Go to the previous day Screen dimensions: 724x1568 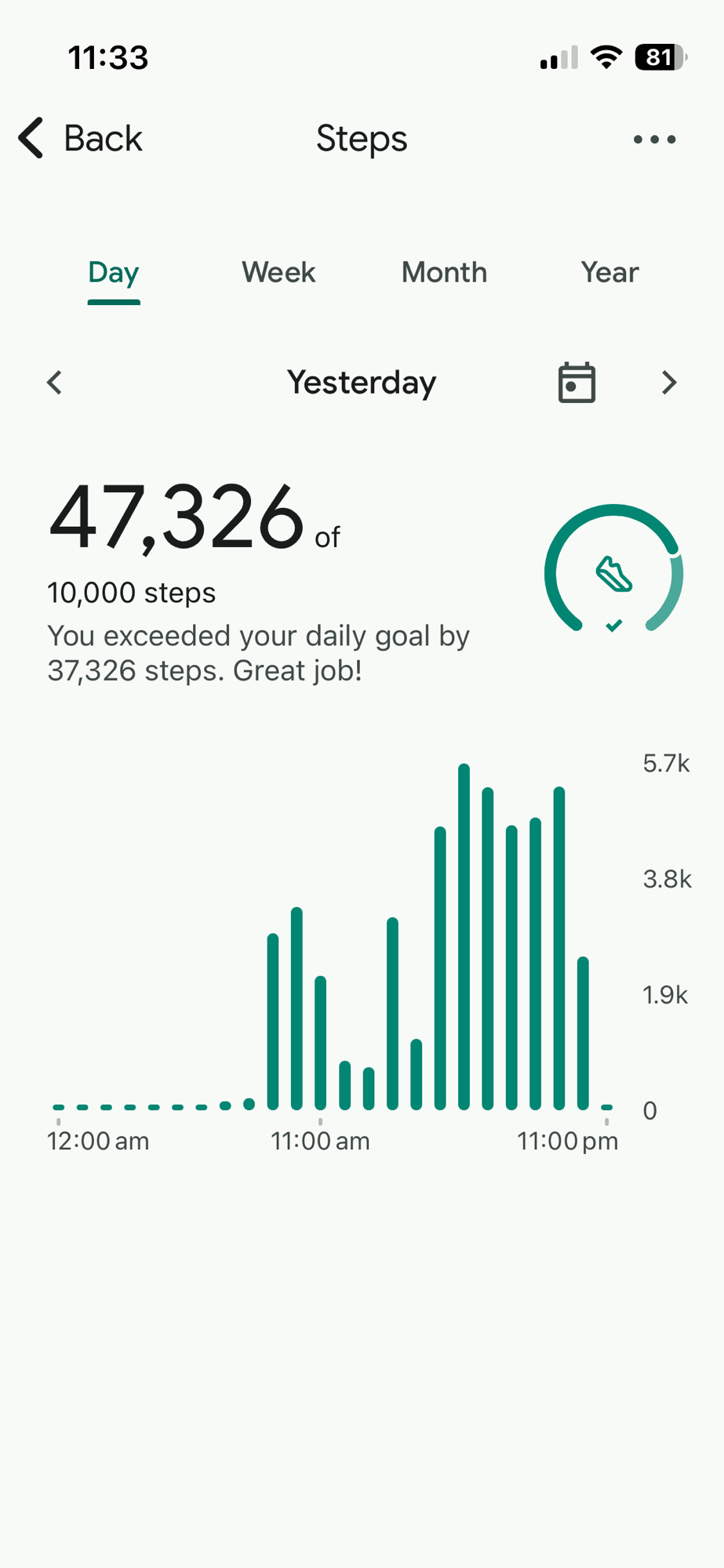(54, 383)
